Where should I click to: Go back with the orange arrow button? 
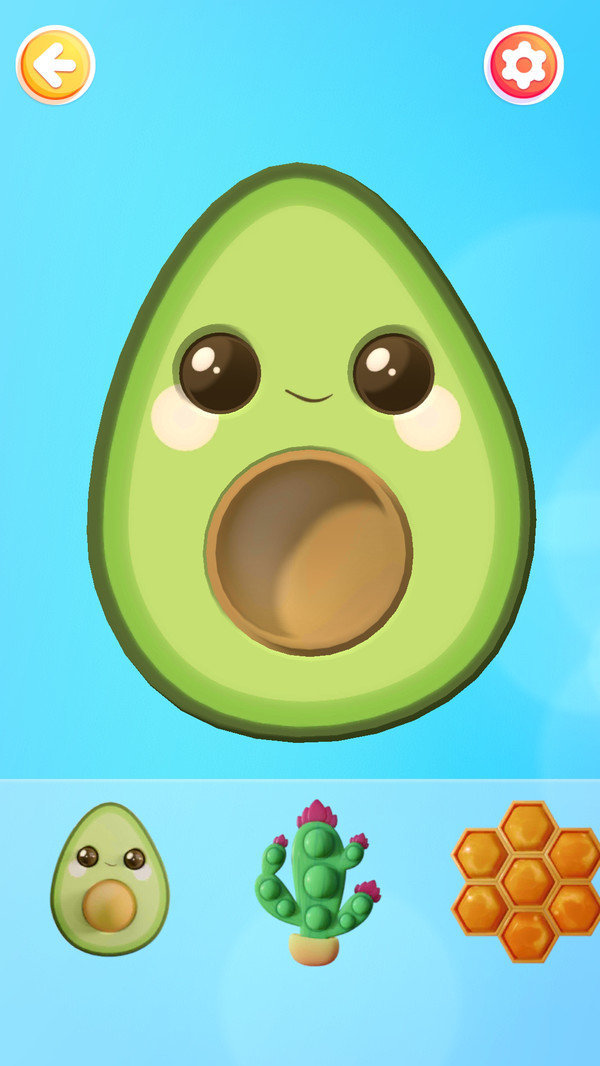[55, 65]
